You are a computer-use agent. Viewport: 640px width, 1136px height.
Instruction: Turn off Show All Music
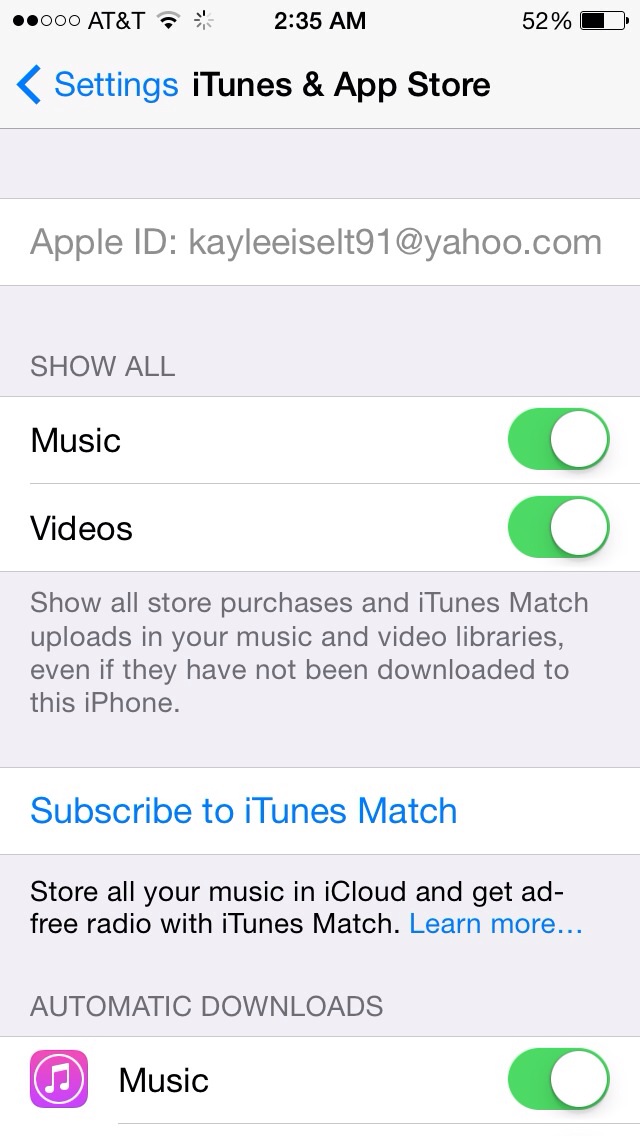(x=558, y=440)
